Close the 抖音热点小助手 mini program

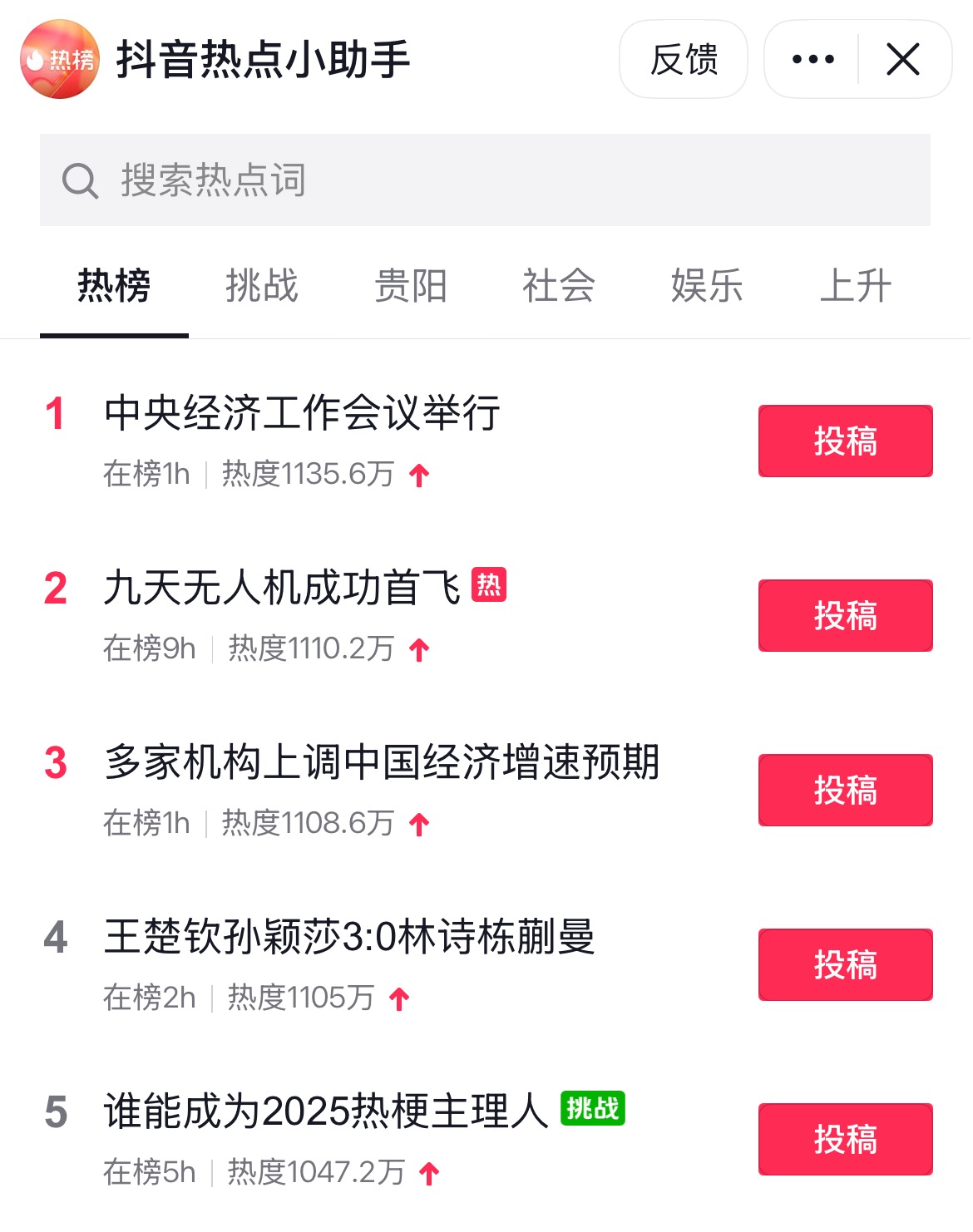click(903, 60)
